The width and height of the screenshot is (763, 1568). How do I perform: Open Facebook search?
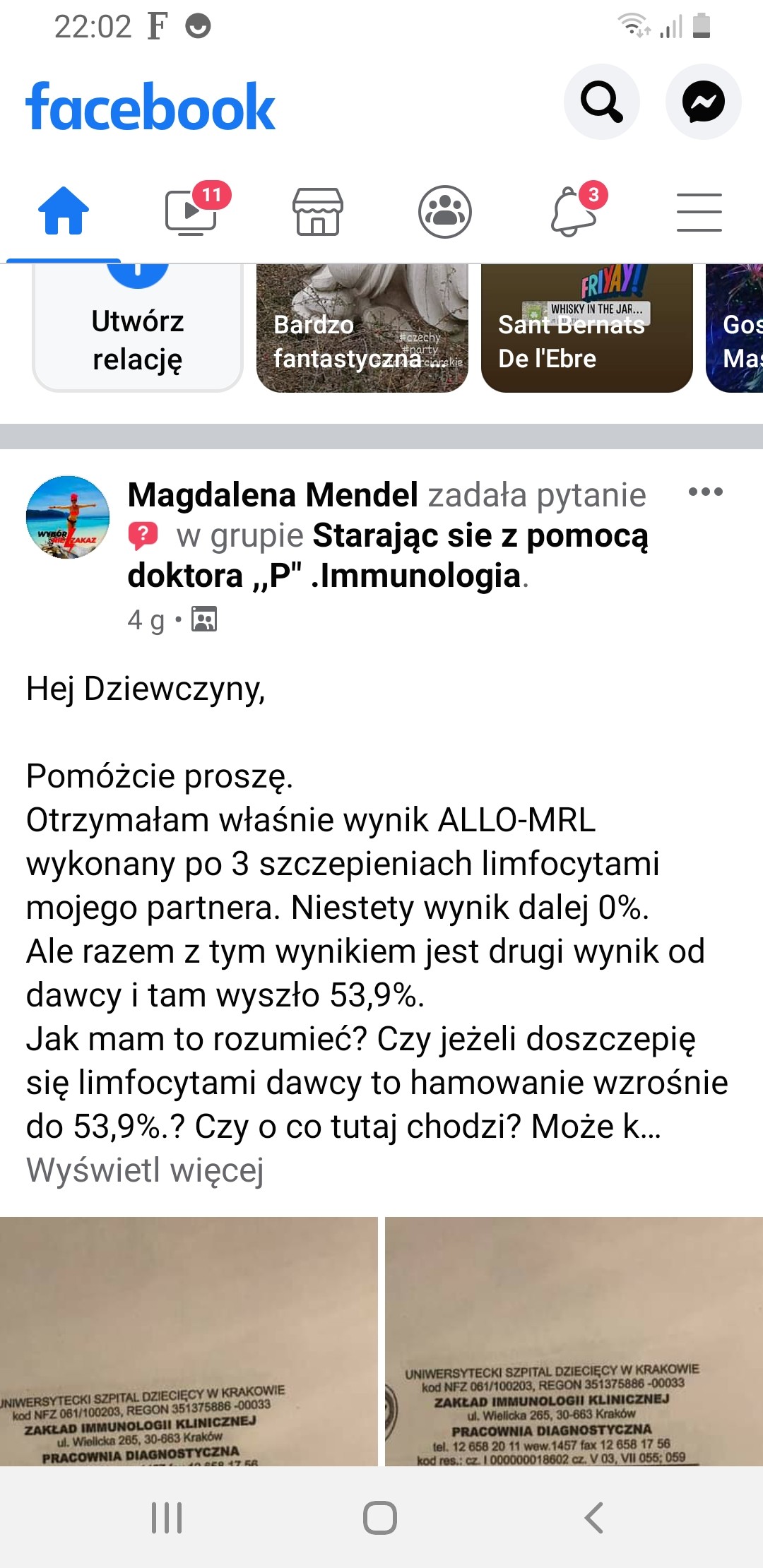[601, 102]
